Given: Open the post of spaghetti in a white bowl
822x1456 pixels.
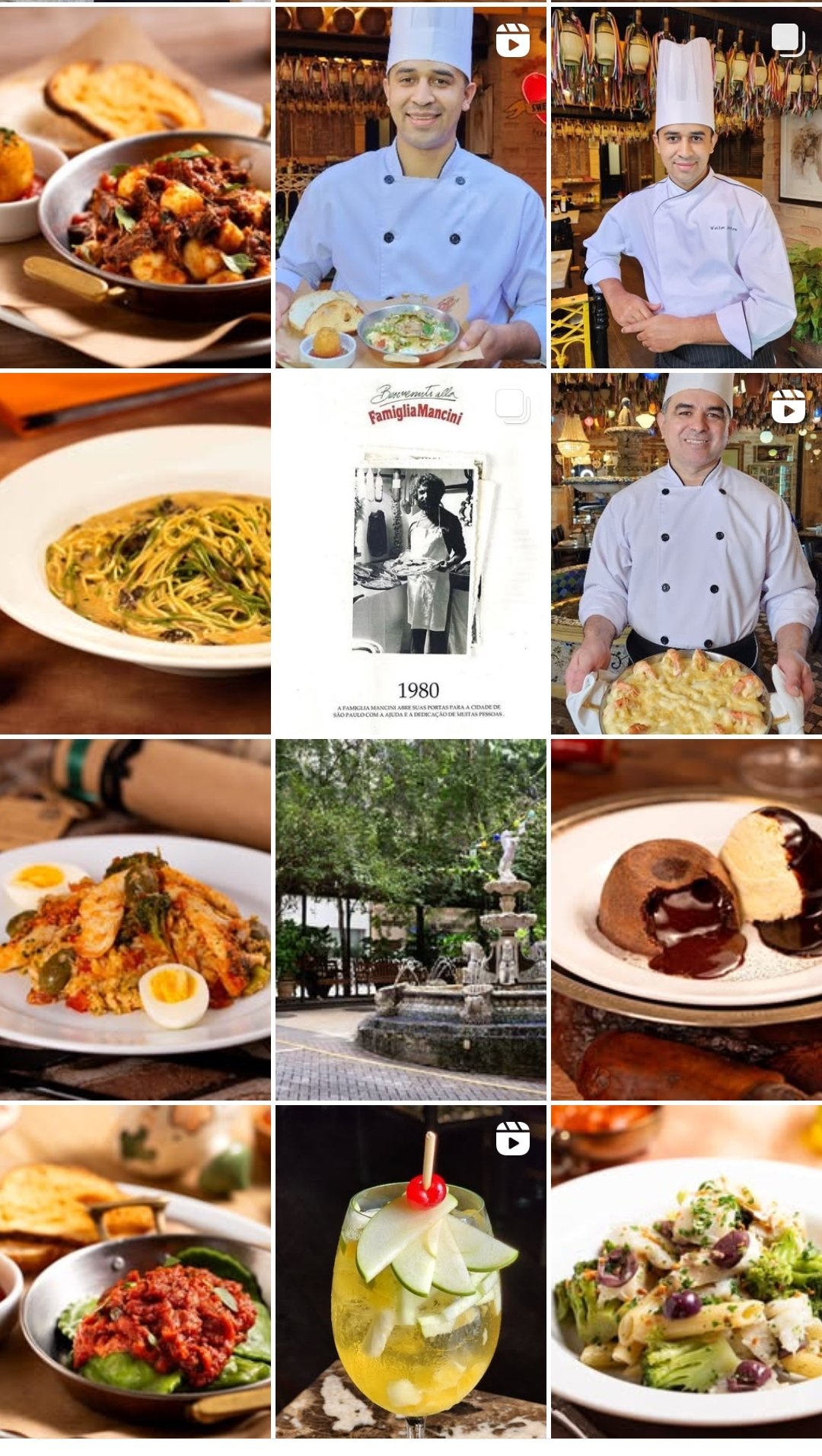Looking at the screenshot, I should [135, 553].
